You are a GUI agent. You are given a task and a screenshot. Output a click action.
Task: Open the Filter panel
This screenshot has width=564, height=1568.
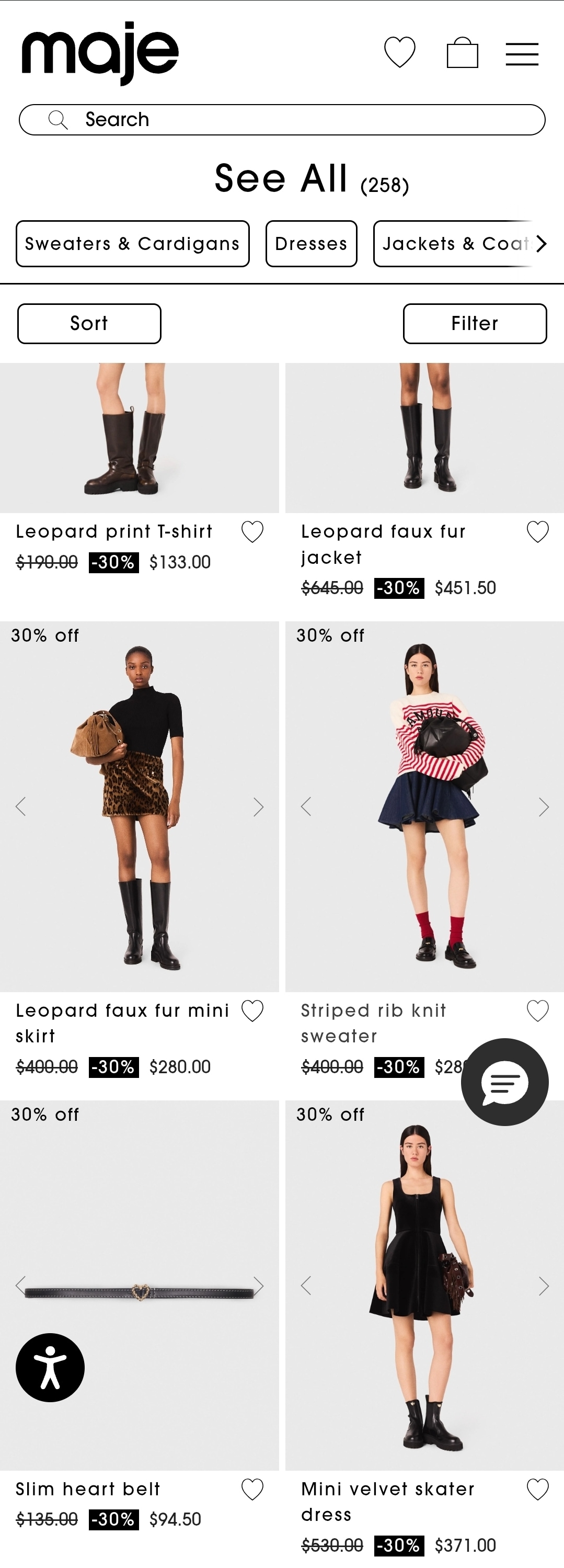(x=475, y=324)
